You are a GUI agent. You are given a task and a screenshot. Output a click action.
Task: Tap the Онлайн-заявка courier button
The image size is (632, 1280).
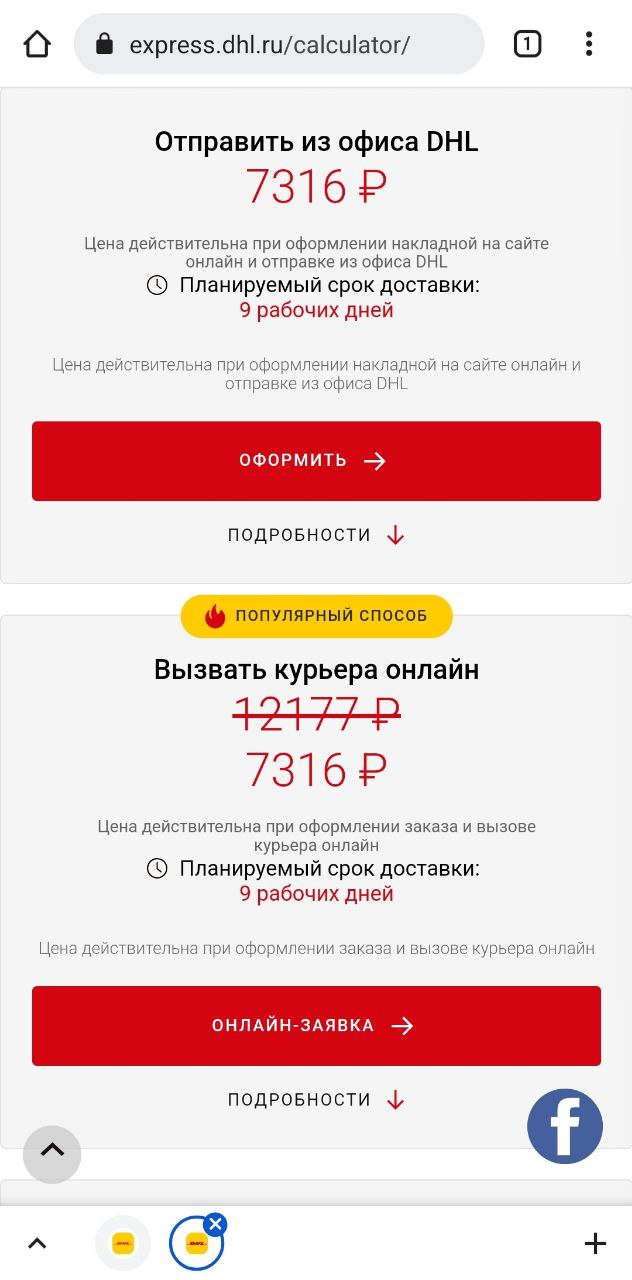(316, 1026)
